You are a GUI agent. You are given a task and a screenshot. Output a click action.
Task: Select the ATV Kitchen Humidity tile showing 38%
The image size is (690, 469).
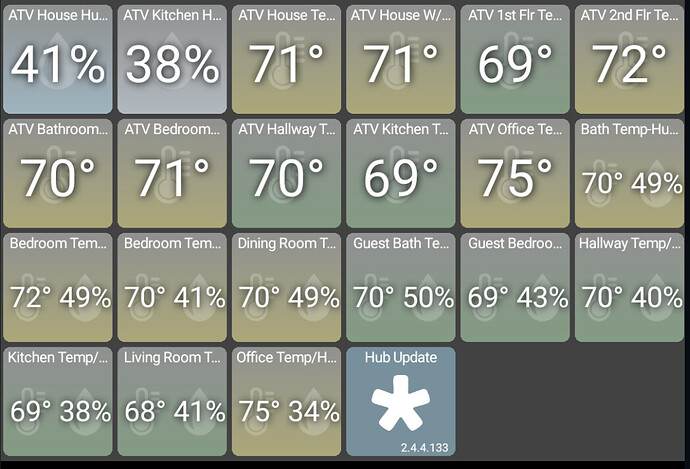point(172,59)
